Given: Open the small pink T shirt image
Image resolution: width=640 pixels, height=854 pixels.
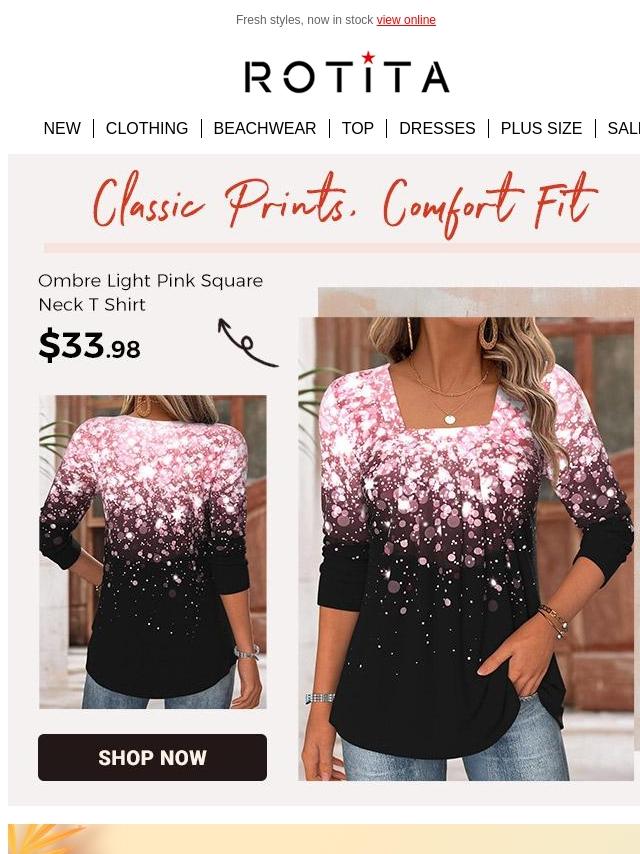Looking at the screenshot, I should pos(152,552).
